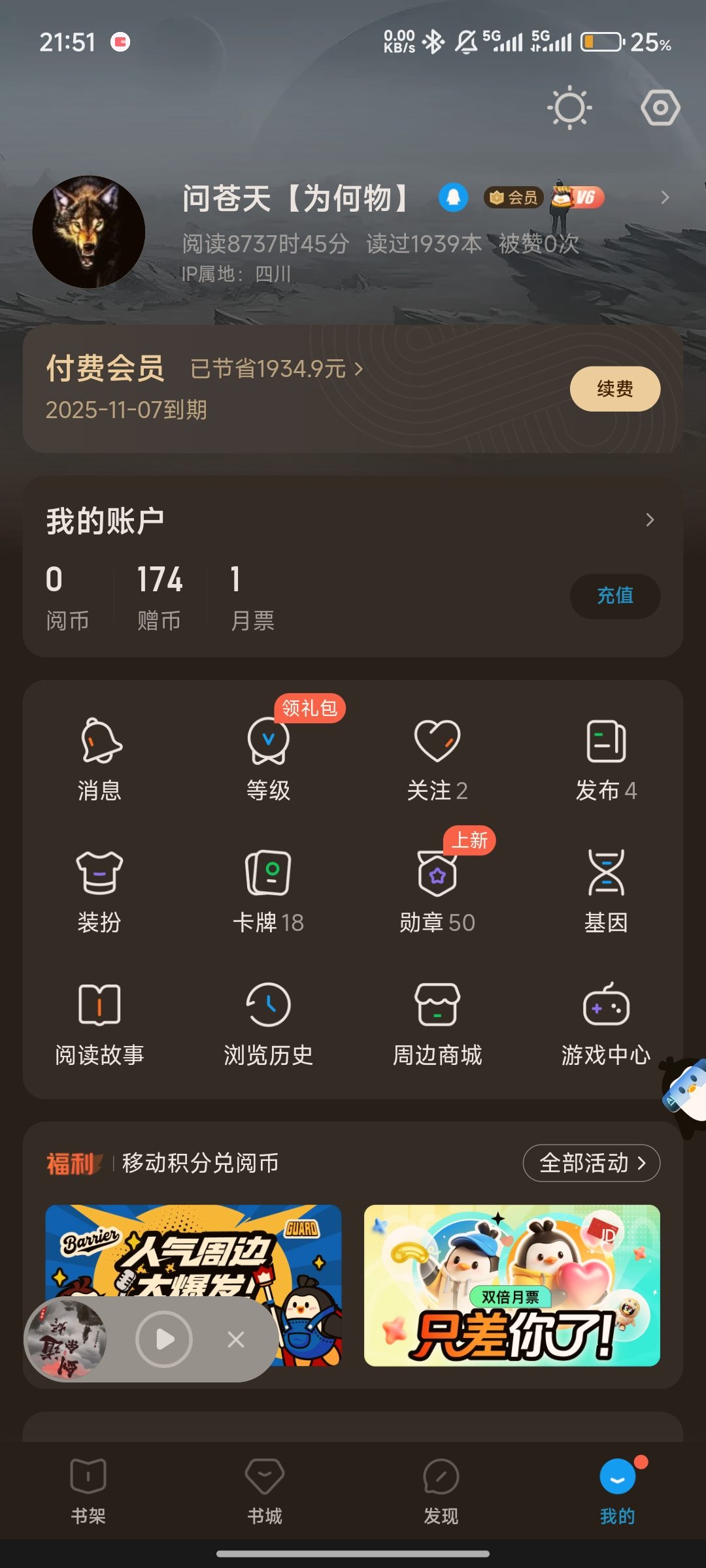Image resolution: width=706 pixels, height=1568 pixels.
Task: Close the floating mini audio player
Action: pos(236,1339)
